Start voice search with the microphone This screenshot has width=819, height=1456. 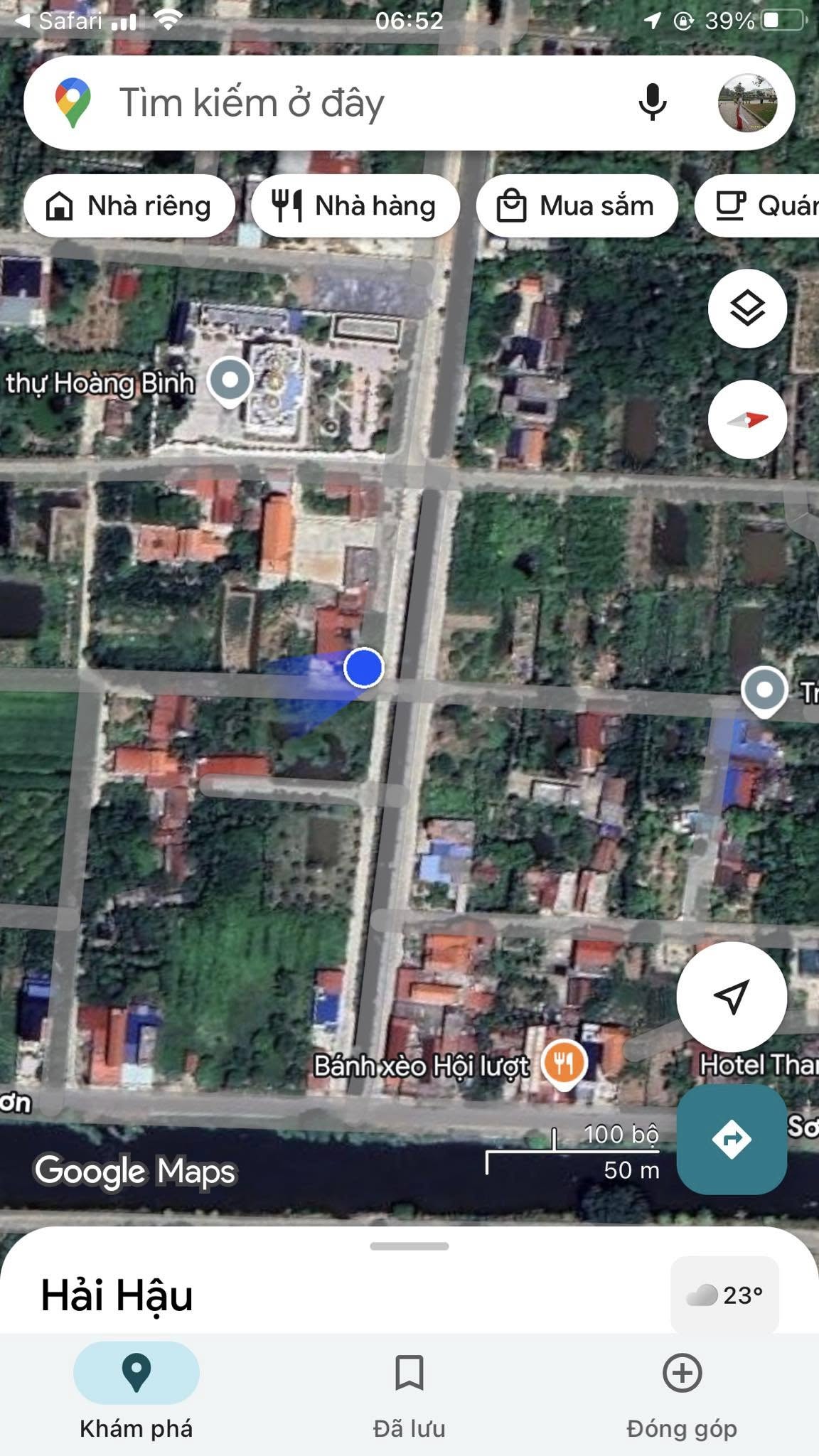pyautogui.click(x=652, y=103)
